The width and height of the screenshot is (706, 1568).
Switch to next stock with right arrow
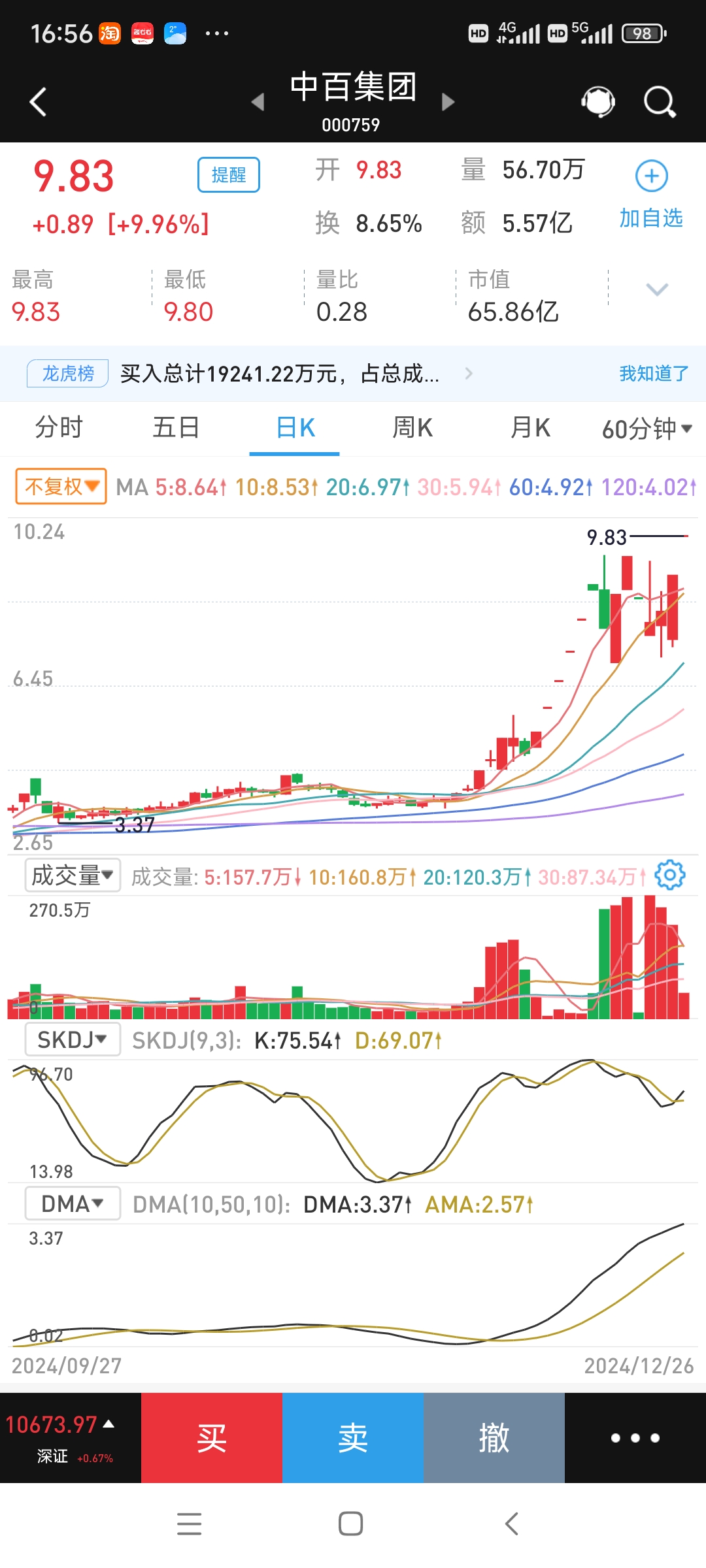(448, 103)
